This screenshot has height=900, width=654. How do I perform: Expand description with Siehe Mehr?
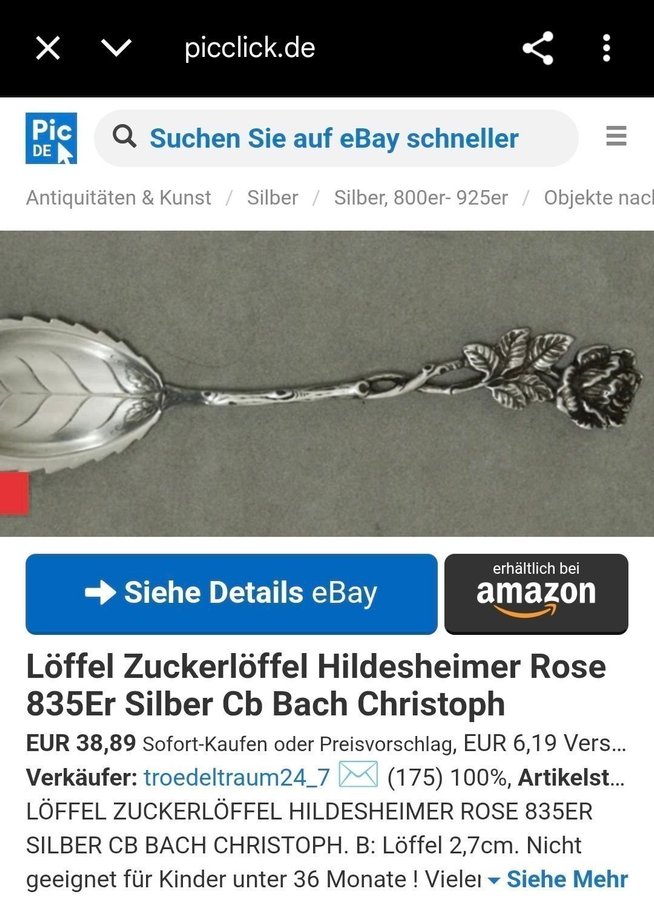[x=558, y=879]
